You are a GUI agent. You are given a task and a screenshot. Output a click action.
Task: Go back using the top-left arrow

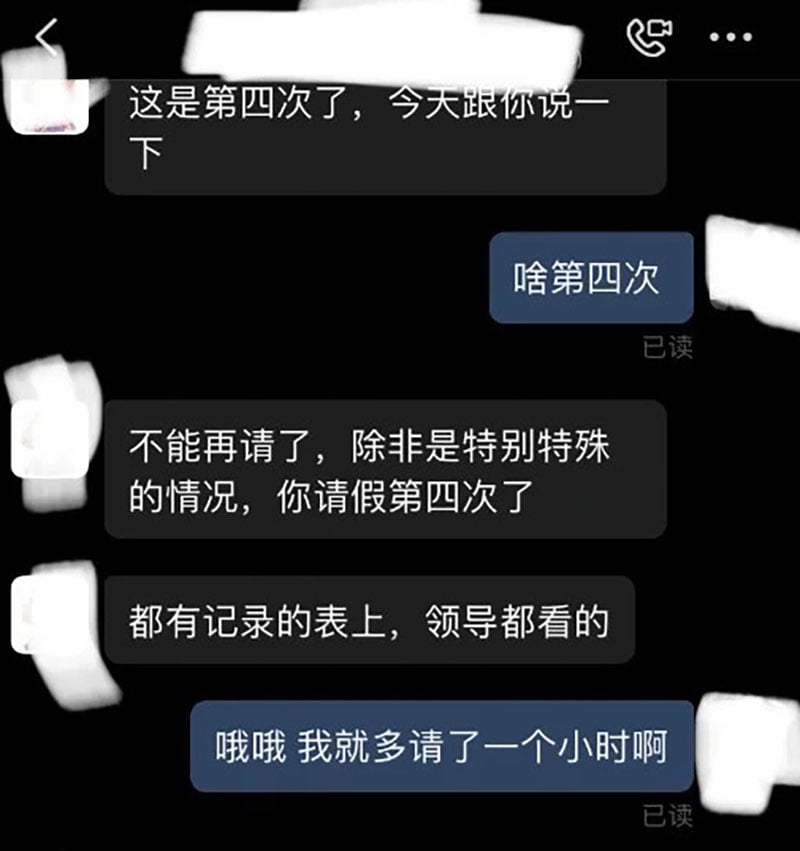coord(45,38)
